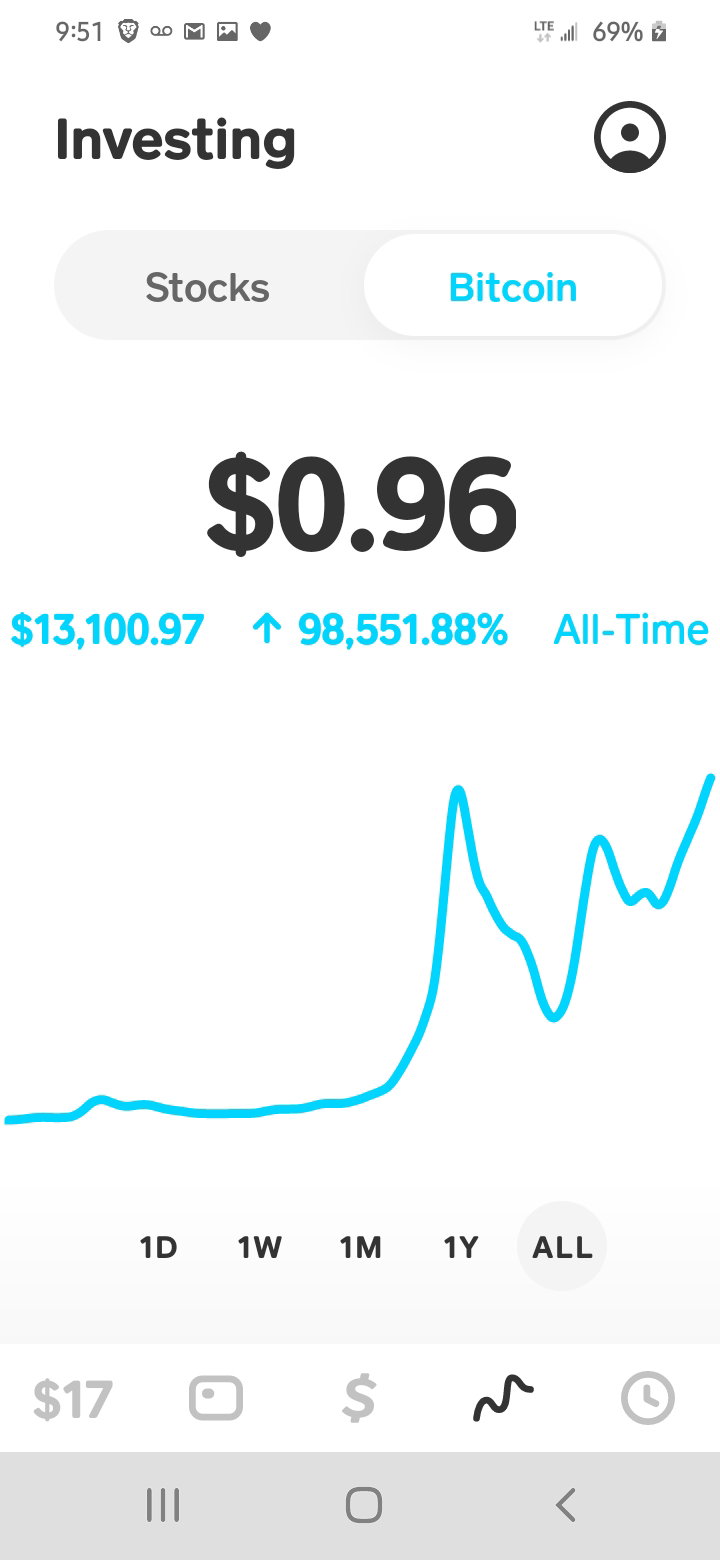This screenshot has width=720, height=1560.
Task: Open the activity clock tab
Action: point(647,1398)
